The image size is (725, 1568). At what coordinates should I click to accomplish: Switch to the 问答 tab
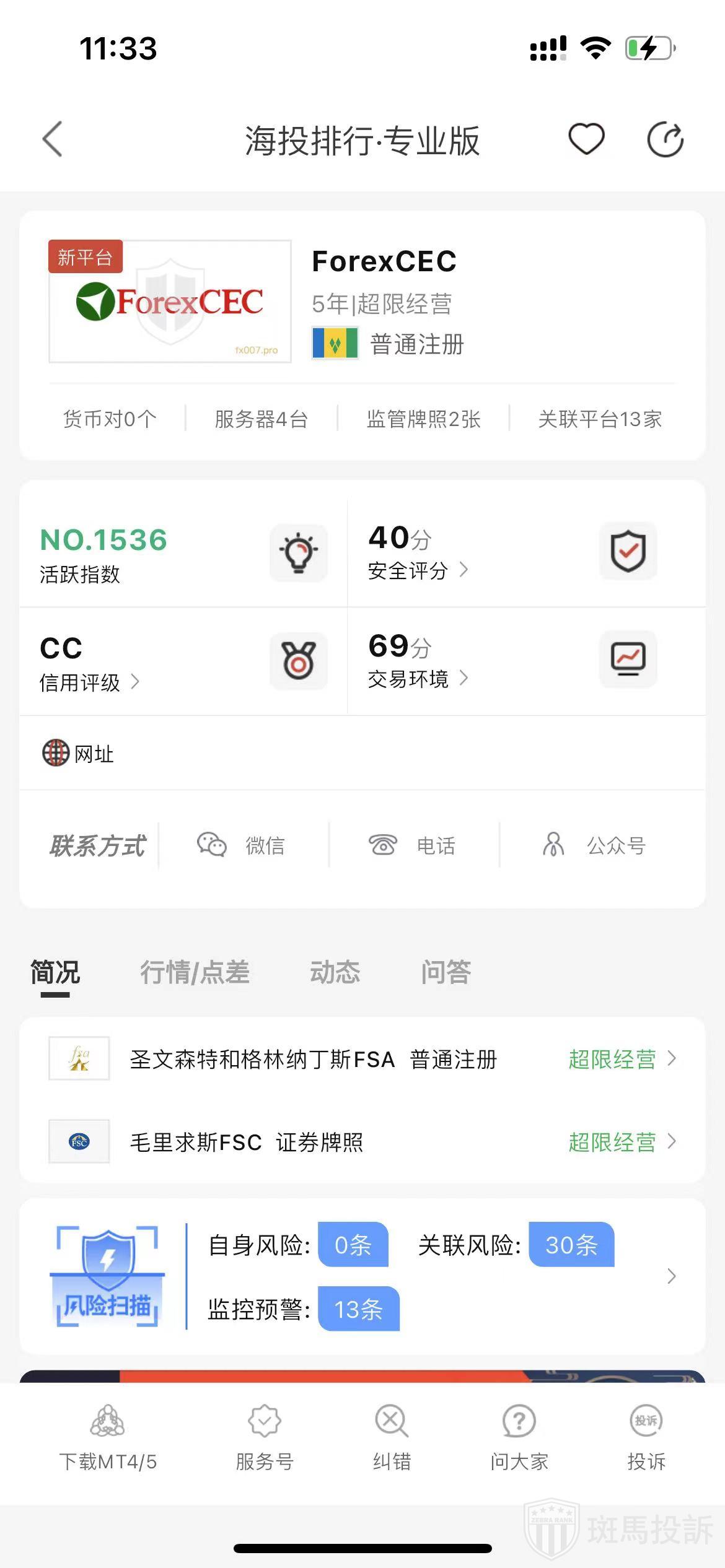[446, 972]
